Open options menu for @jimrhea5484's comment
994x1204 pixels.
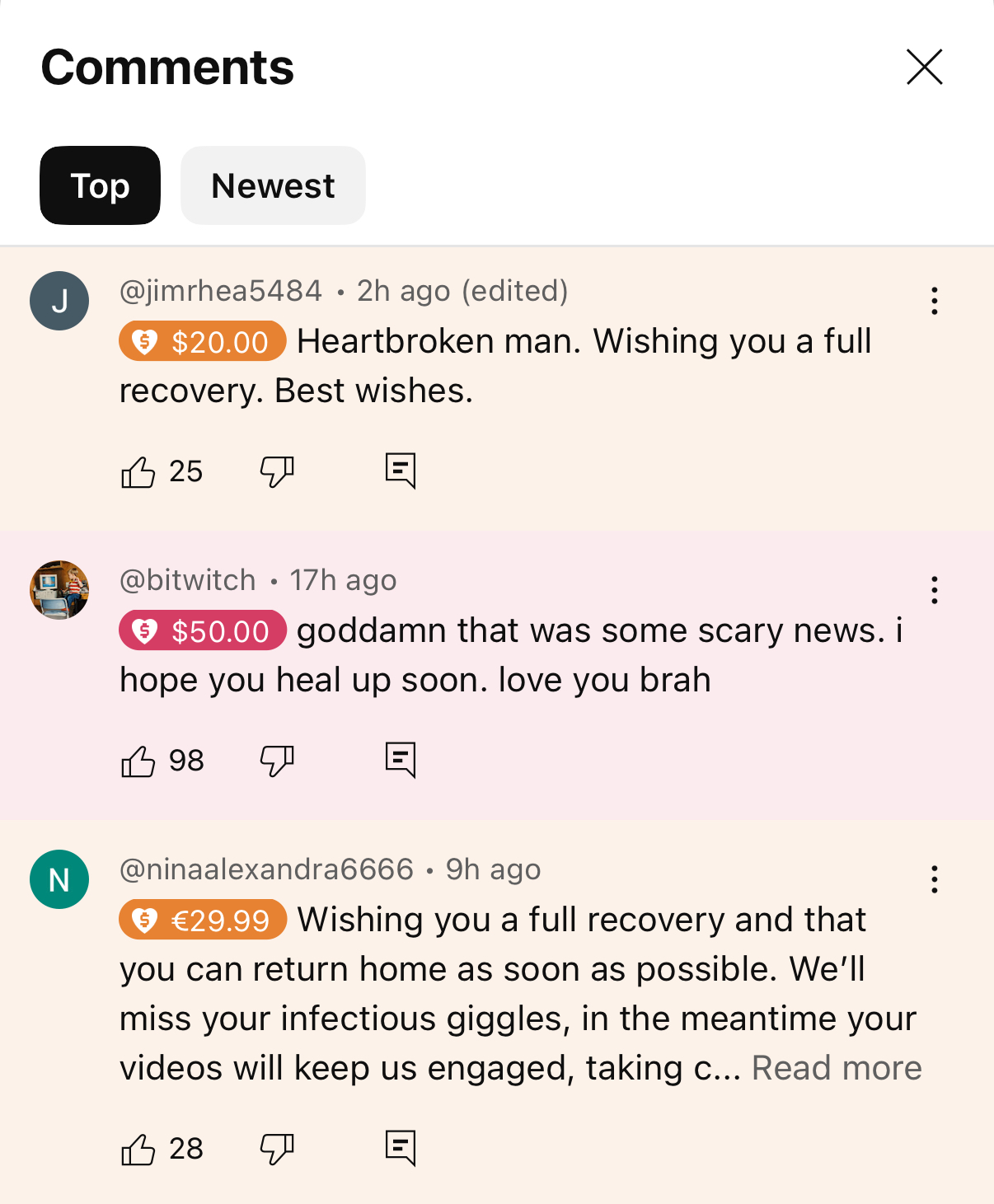tap(934, 301)
